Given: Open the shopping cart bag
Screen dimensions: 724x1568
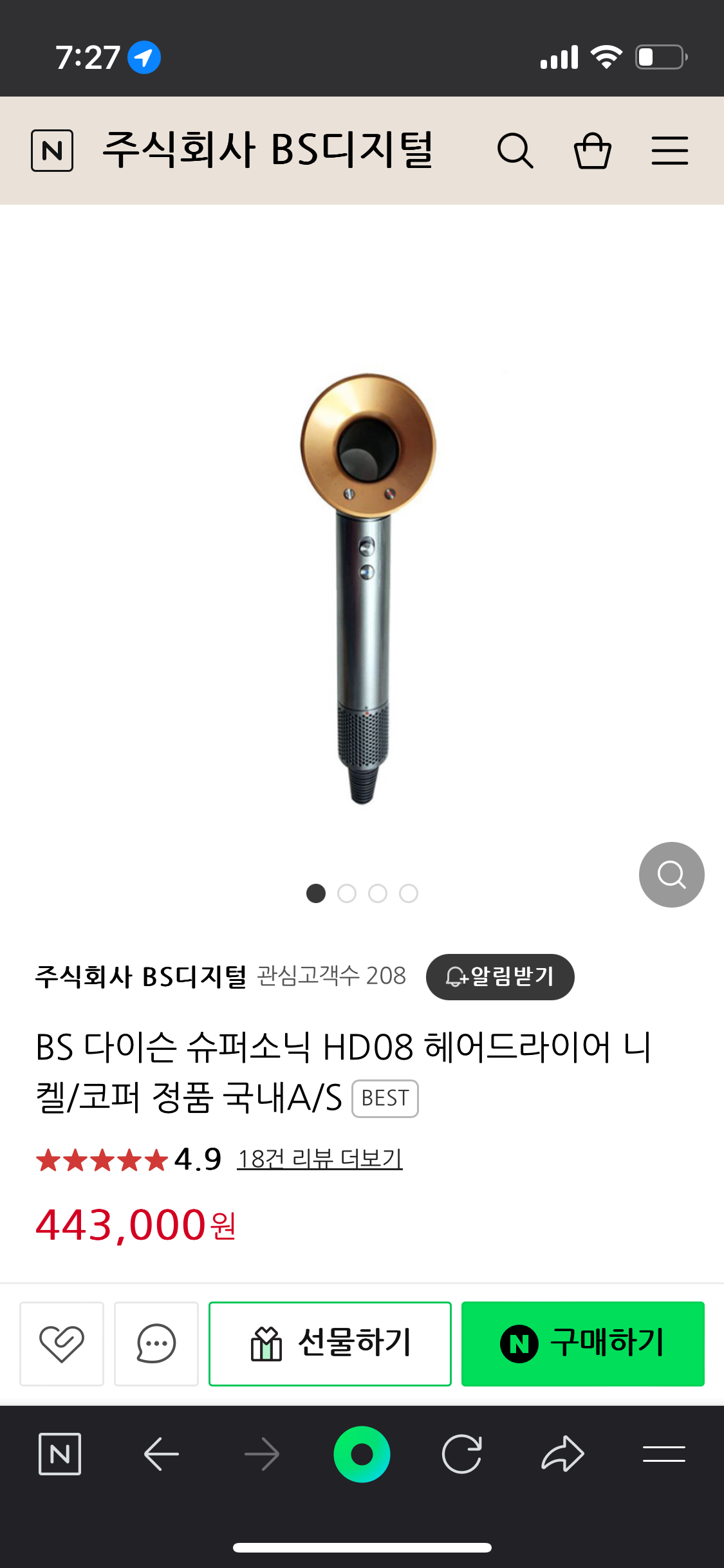Looking at the screenshot, I should pyautogui.click(x=592, y=151).
